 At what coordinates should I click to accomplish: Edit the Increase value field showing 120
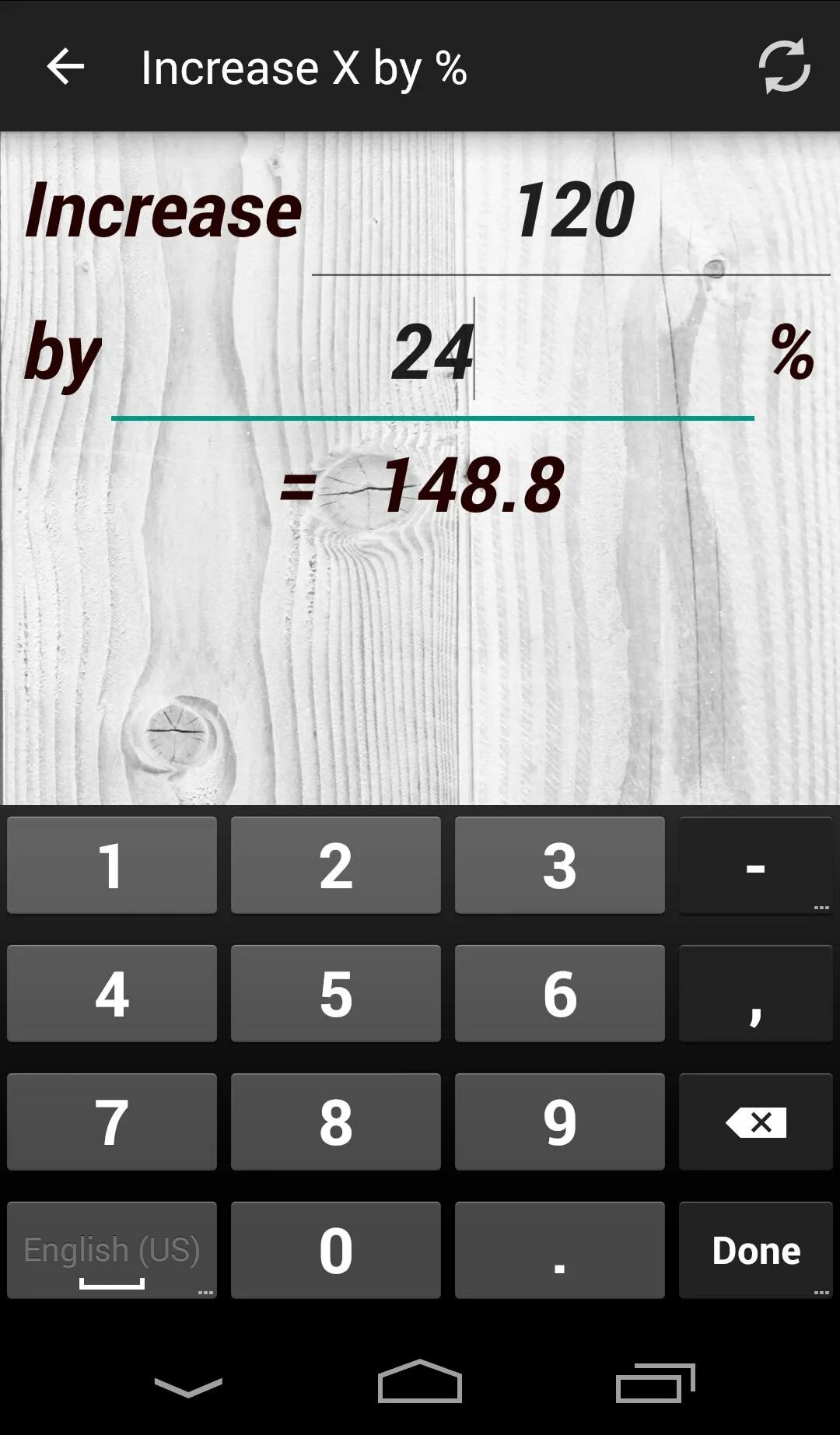(x=572, y=212)
